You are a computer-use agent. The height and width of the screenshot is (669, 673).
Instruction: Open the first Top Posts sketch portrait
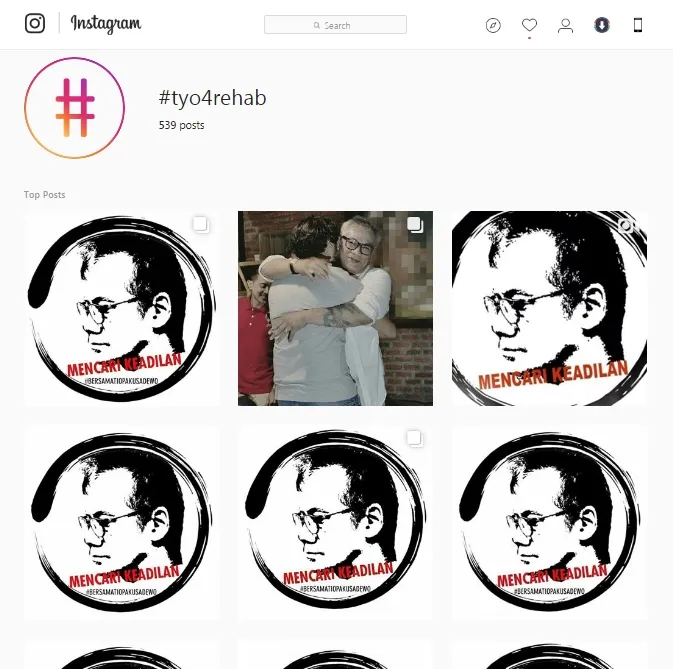pyautogui.click(x=121, y=308)
